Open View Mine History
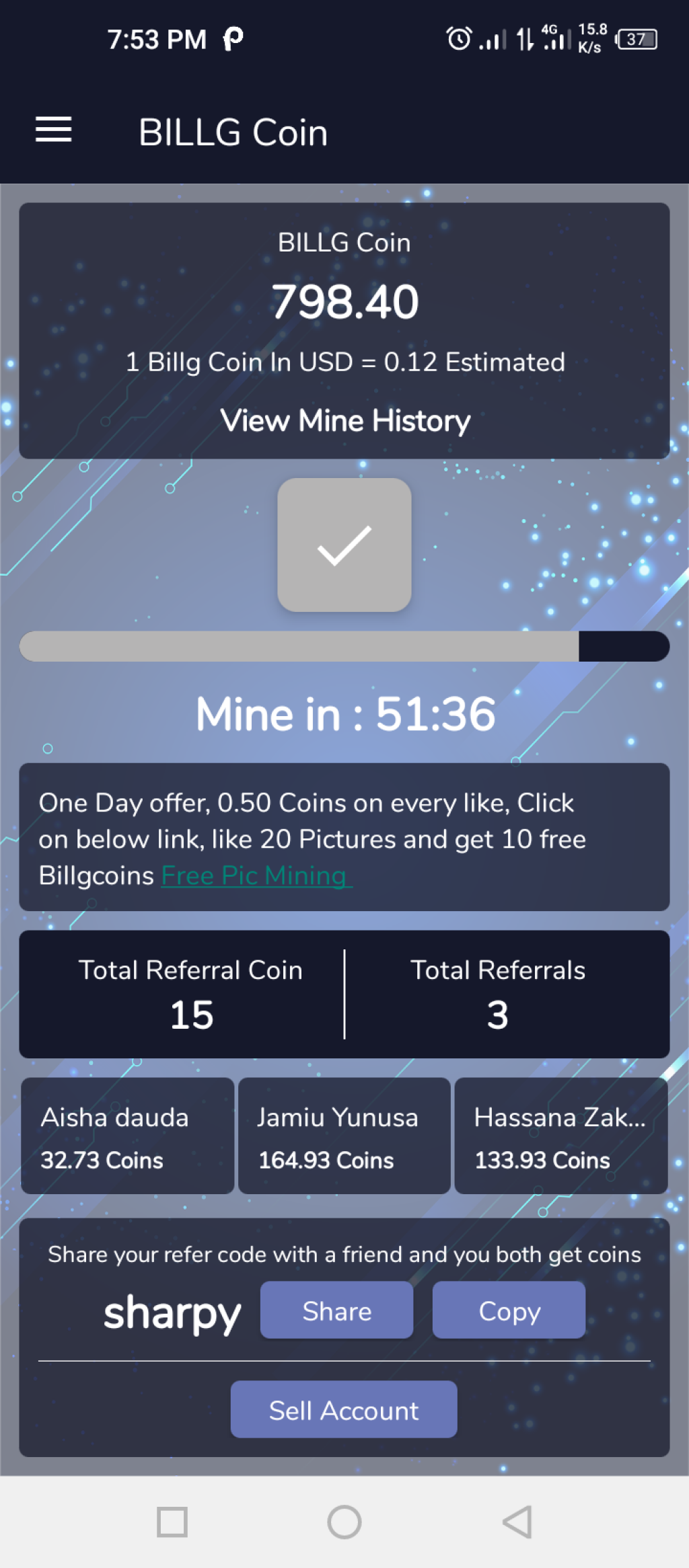Screen dimensions: 689x1568 pos(344,421)
